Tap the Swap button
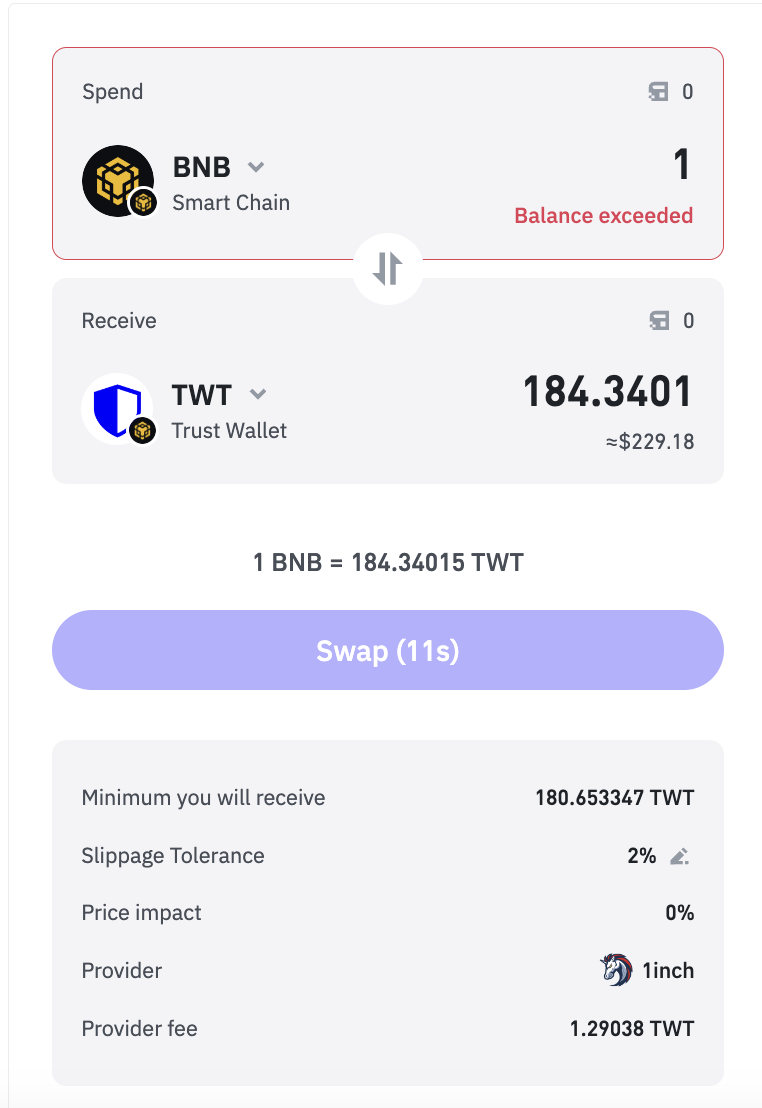 point(387,651)
